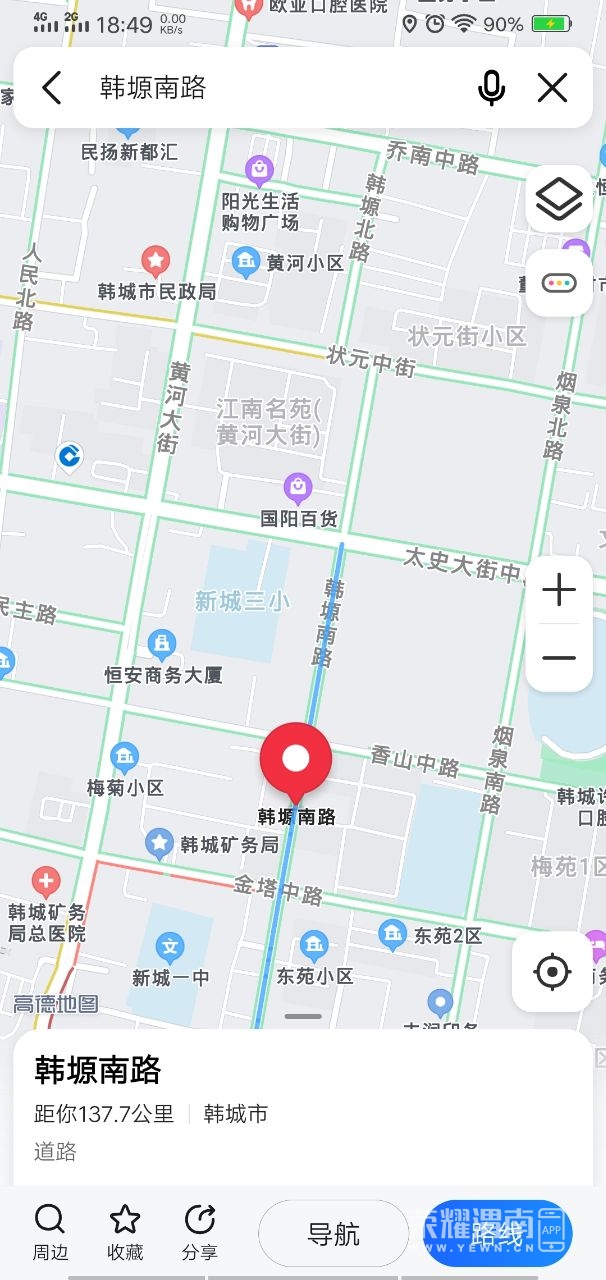Select 国阳百货 on the map
Viewport: 606px width, 1280px height.
pyautogui.click(x=298, y=490)
